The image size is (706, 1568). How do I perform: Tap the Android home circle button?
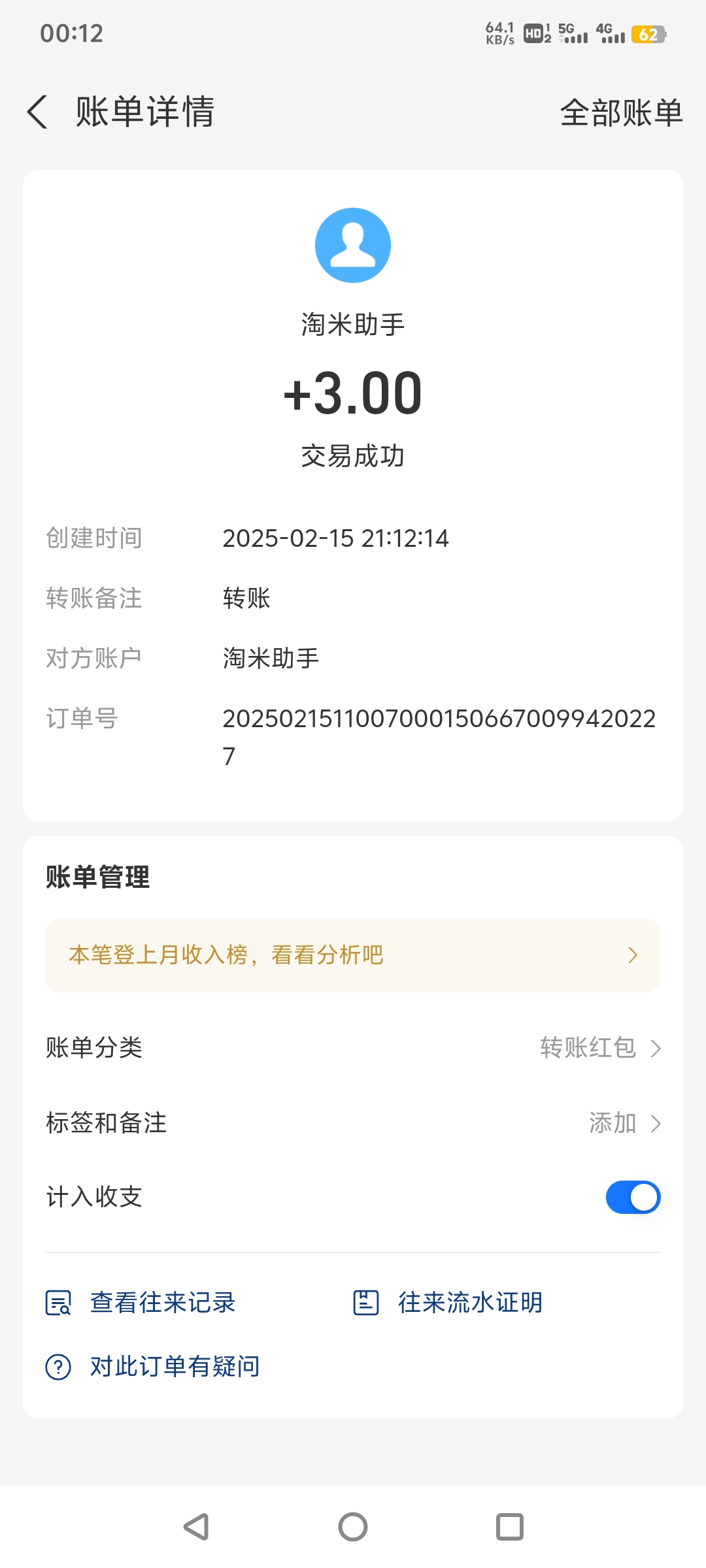click(353, 1527)
